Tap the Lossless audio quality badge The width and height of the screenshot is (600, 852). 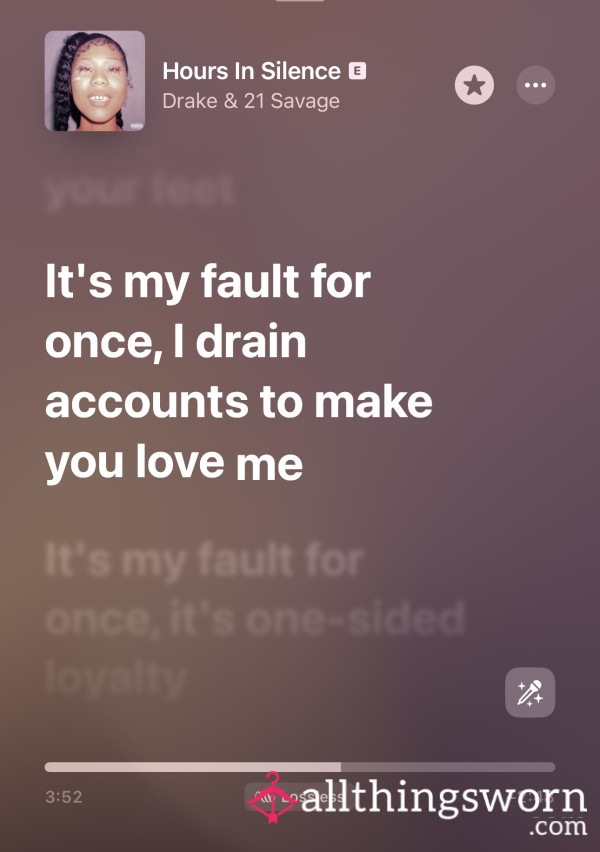click(x=300, y=797)
